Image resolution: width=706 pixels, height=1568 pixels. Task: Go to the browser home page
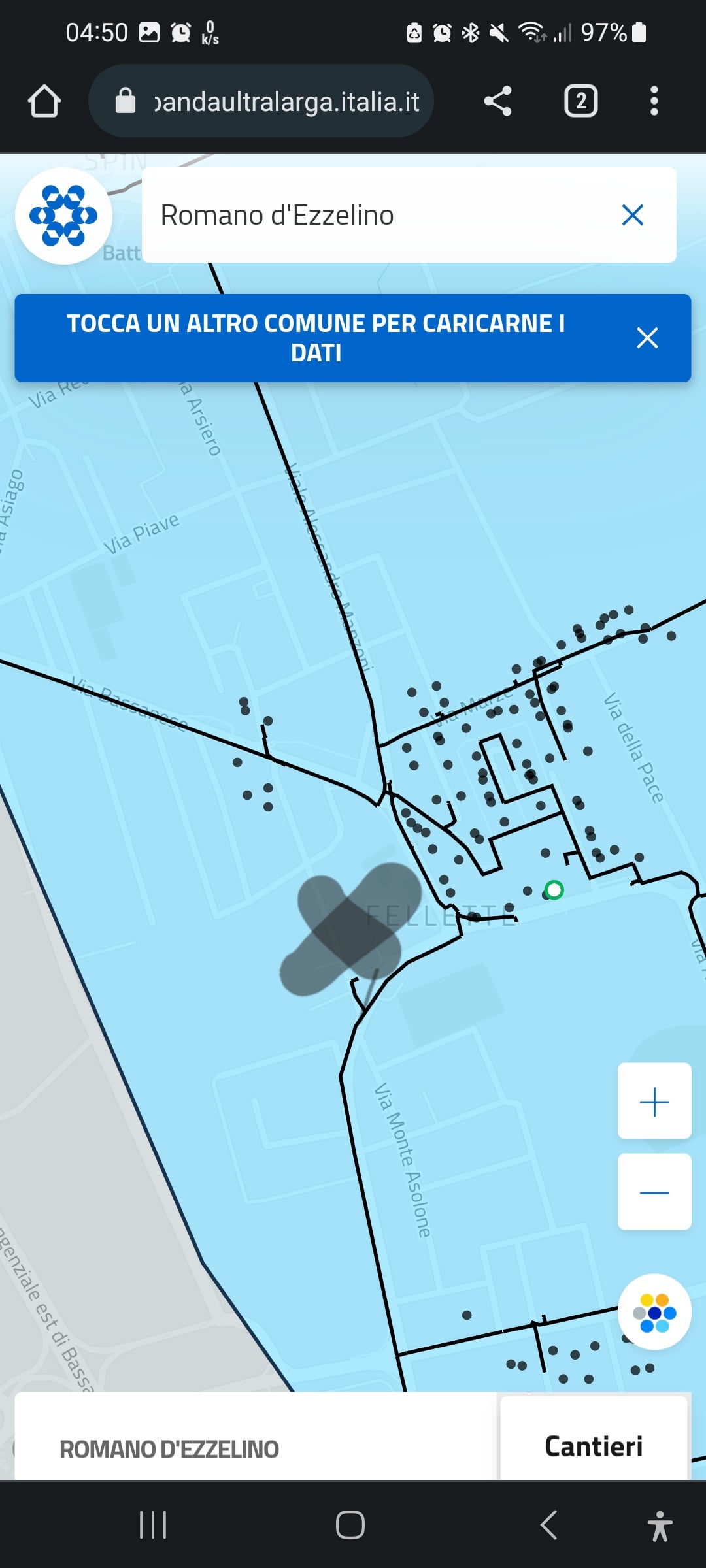(x=44, y=101)
